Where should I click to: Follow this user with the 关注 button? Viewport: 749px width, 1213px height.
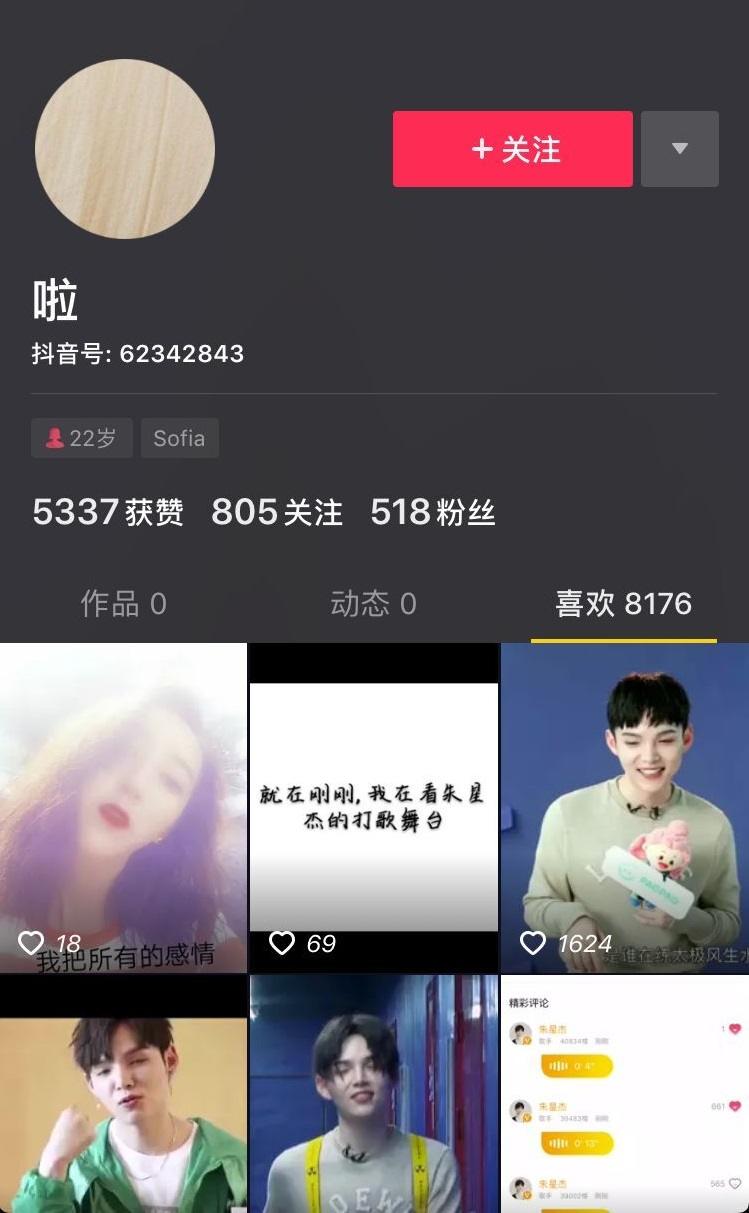512,149
